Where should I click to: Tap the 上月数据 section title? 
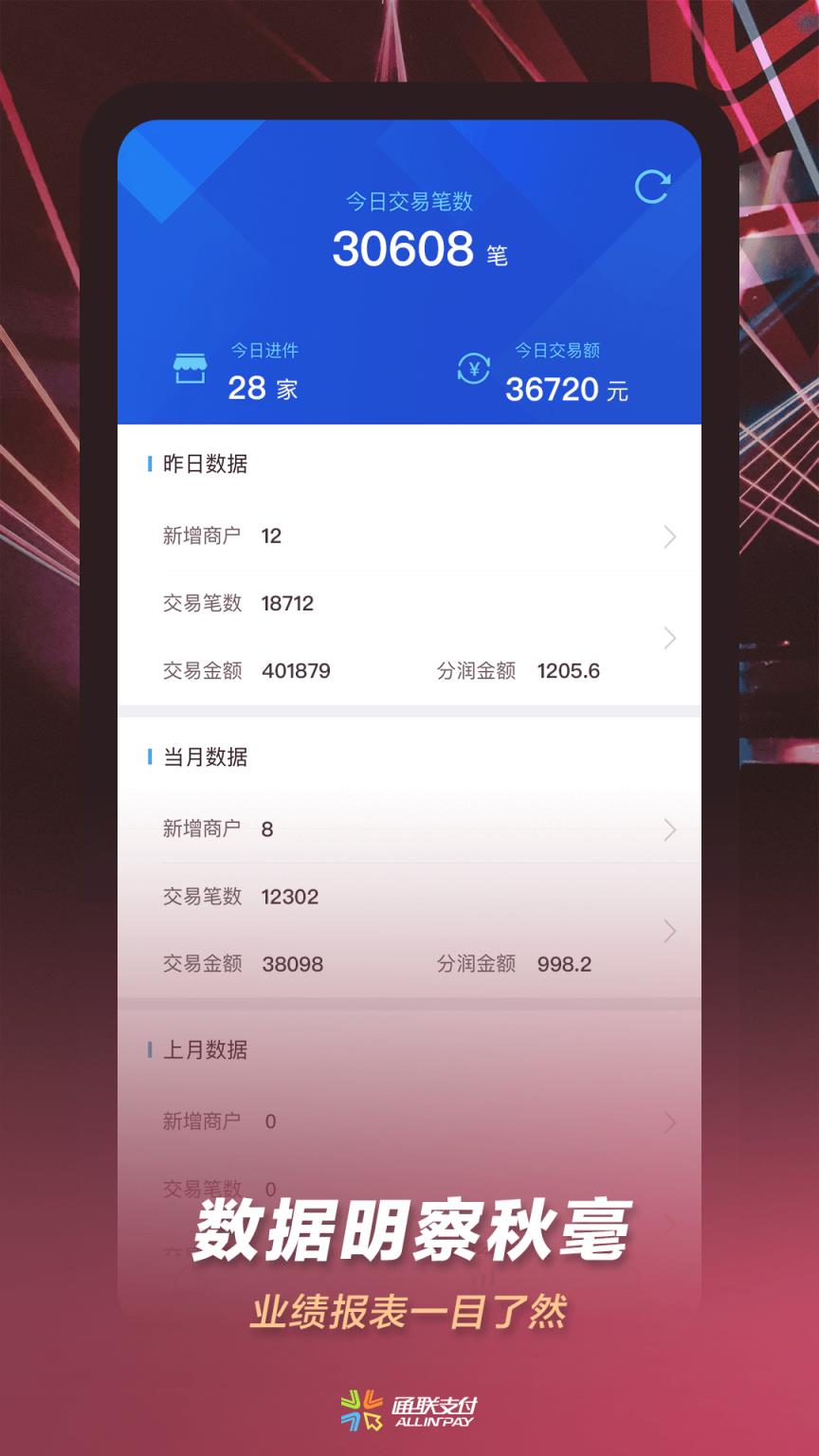click(x=205, y=1050)
